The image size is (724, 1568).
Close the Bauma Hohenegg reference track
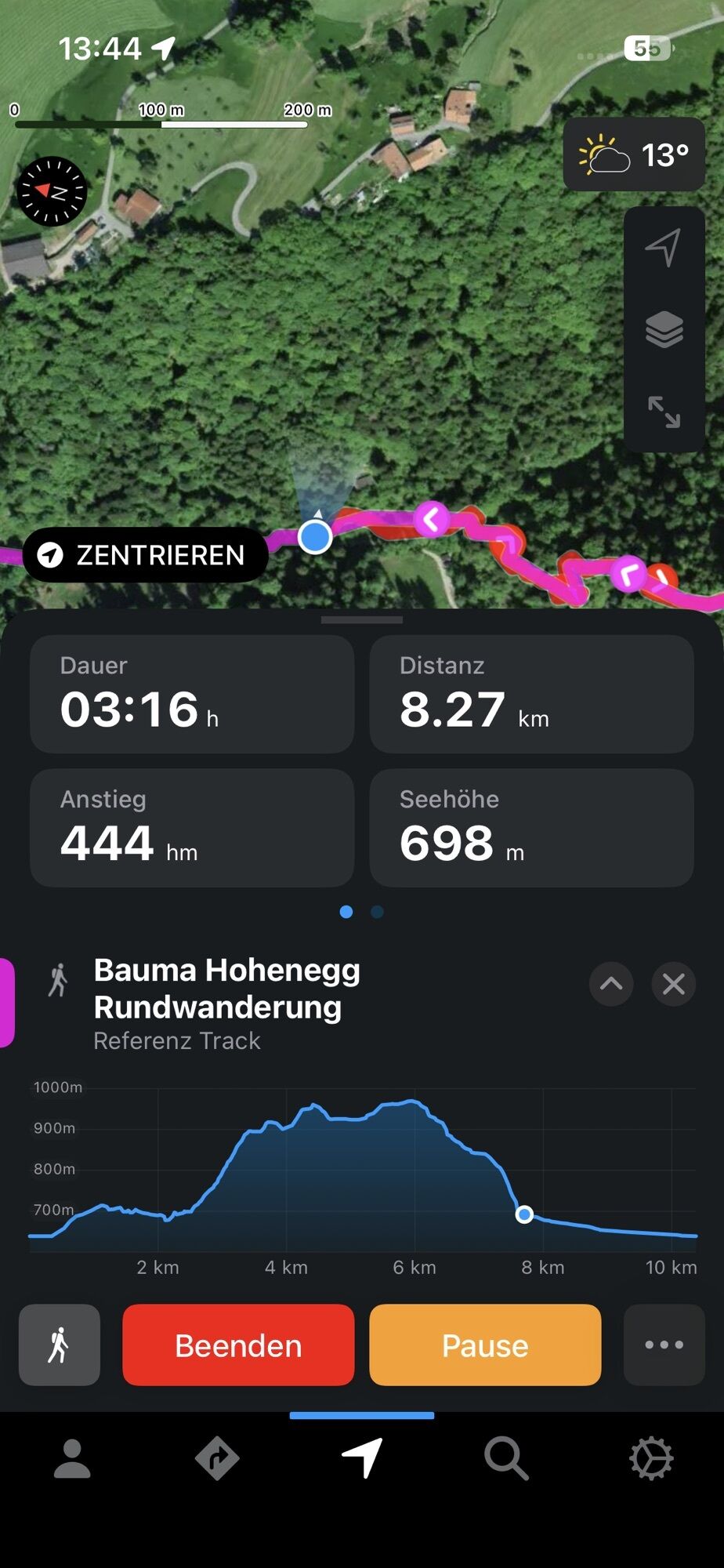coord(673,983)
